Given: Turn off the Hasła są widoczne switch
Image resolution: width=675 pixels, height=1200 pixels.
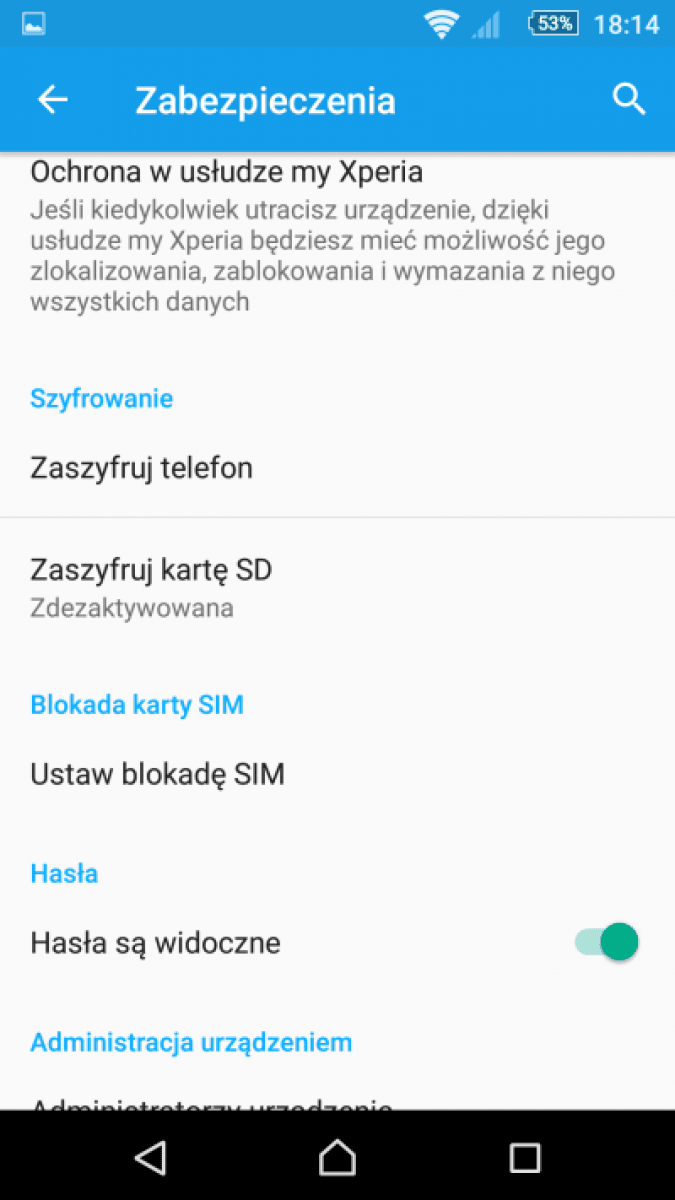Looking at the screenshot, I should pyautogui.click(x=607, y=942).
